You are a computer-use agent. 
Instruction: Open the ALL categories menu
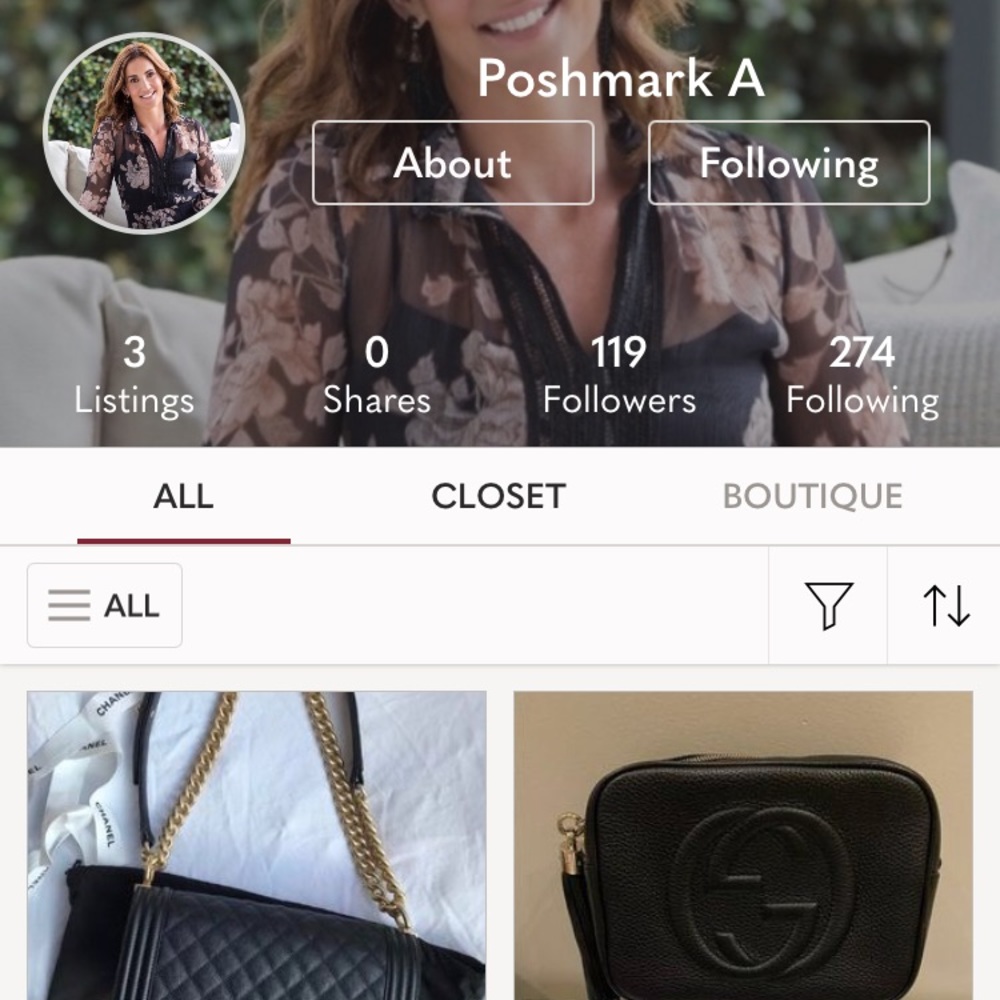105,605
